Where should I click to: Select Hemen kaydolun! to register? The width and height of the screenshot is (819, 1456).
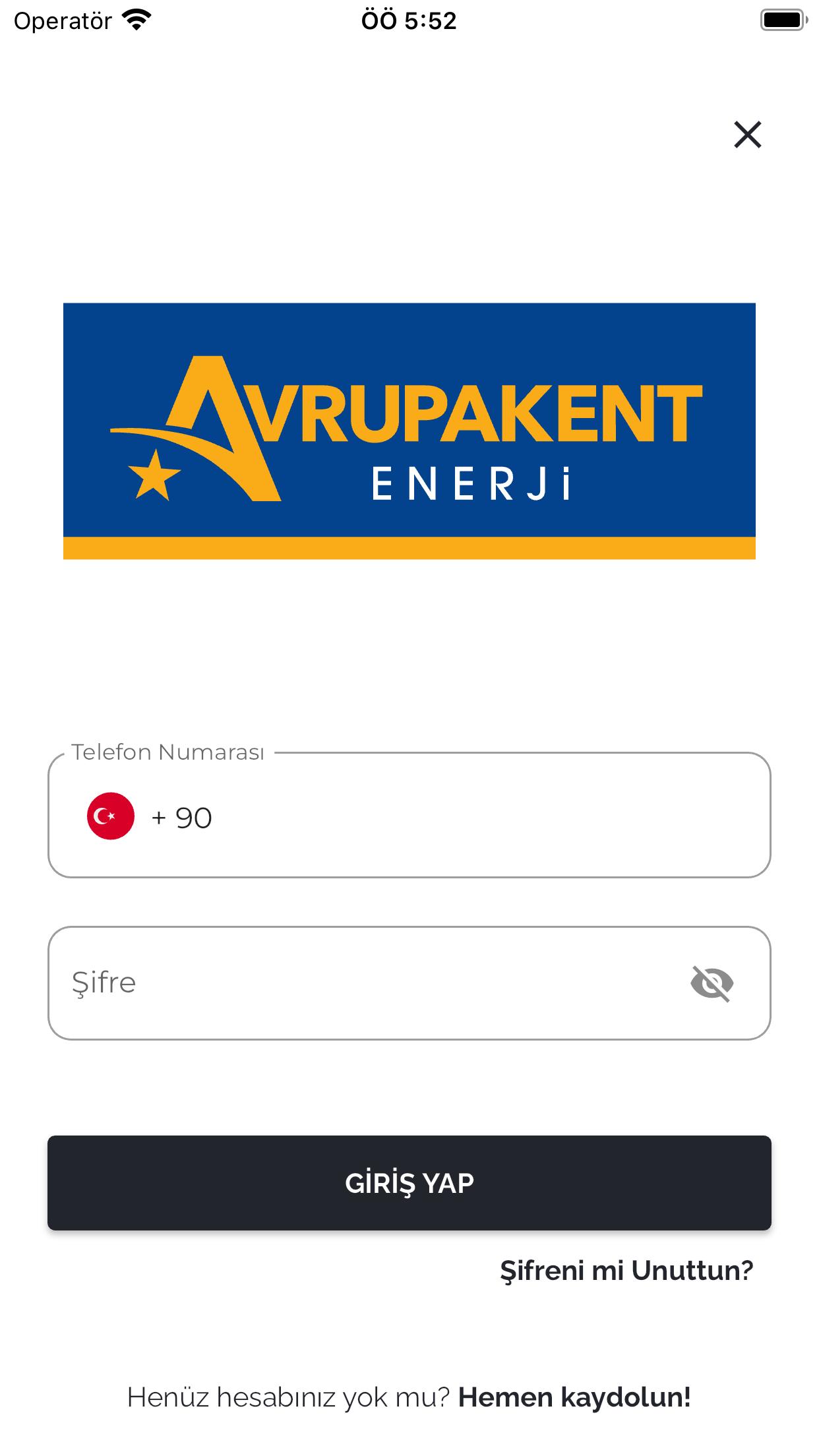574,1397
